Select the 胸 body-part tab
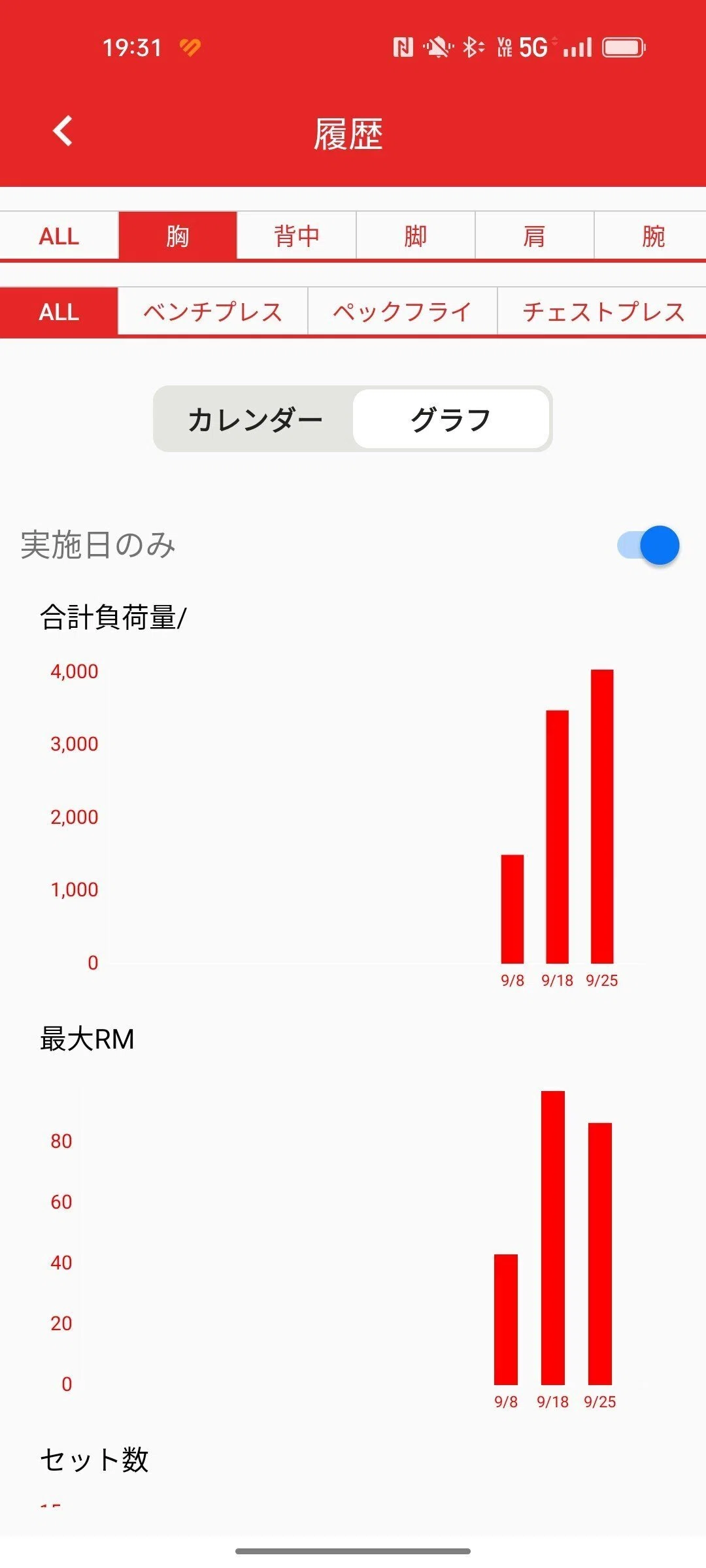Viewport: 706px width, 1568px height. click(178, 236)
